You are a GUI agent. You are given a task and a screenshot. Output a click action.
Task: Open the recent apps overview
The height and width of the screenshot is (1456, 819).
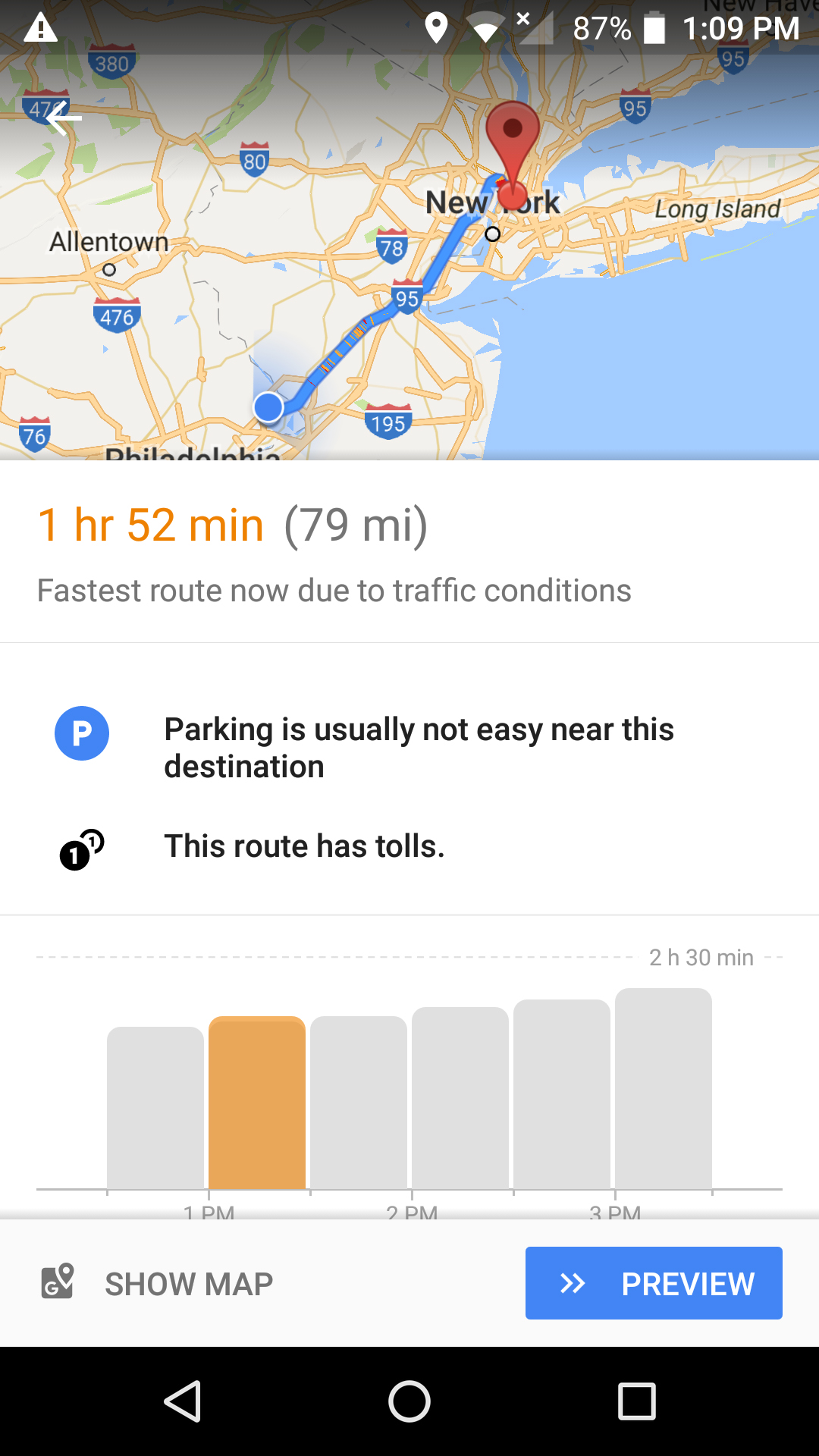click(x=636, y=1401)
